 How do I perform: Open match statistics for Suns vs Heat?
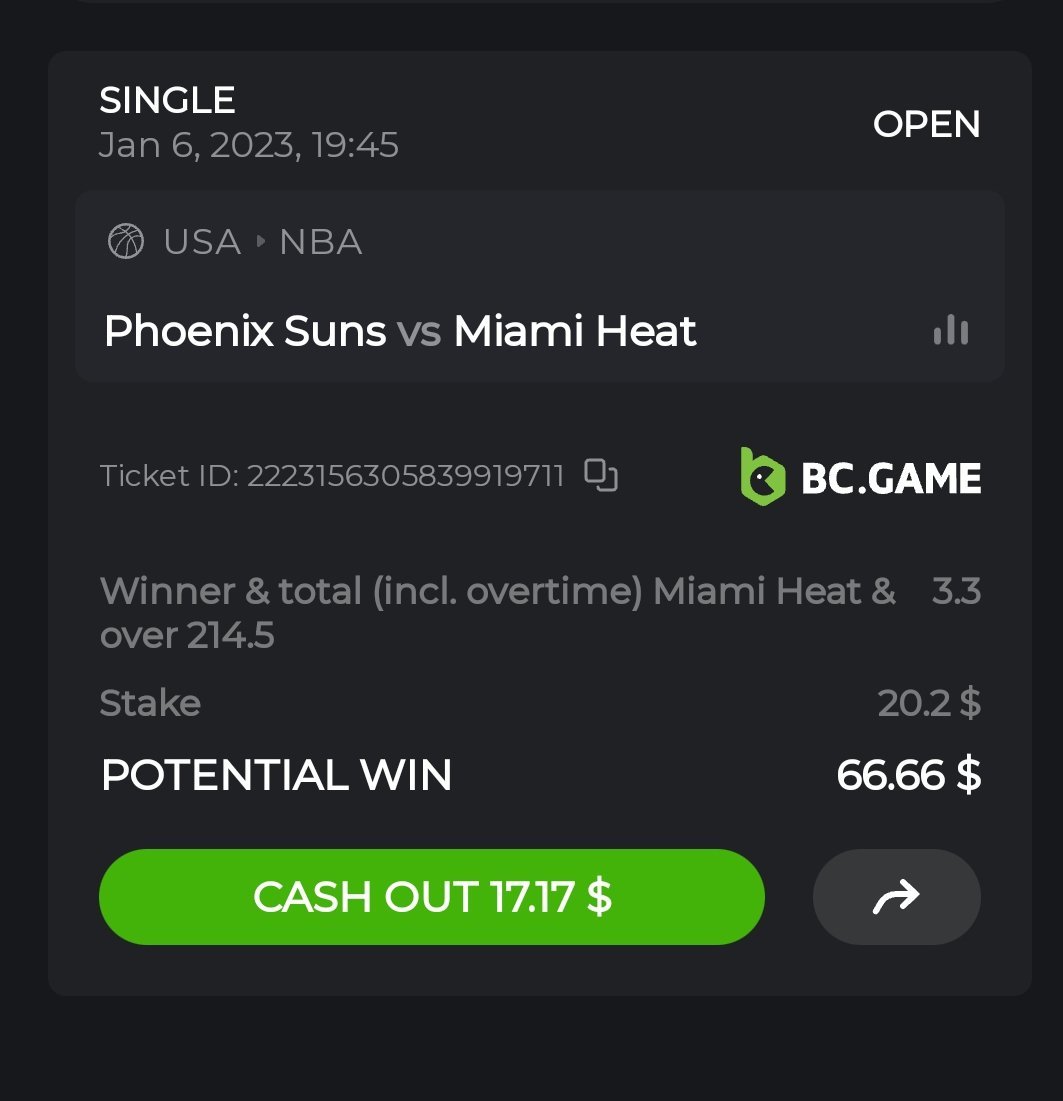tap(950, 331)
